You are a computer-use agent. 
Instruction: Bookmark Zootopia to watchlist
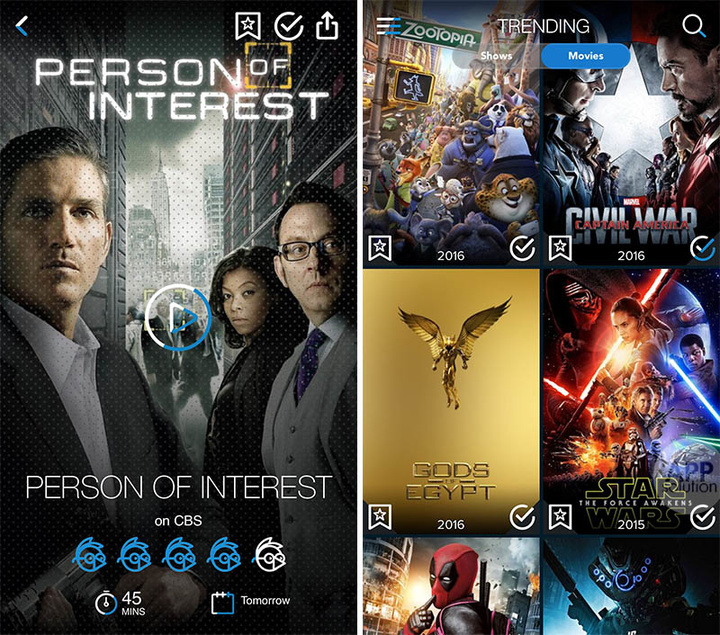379,248
